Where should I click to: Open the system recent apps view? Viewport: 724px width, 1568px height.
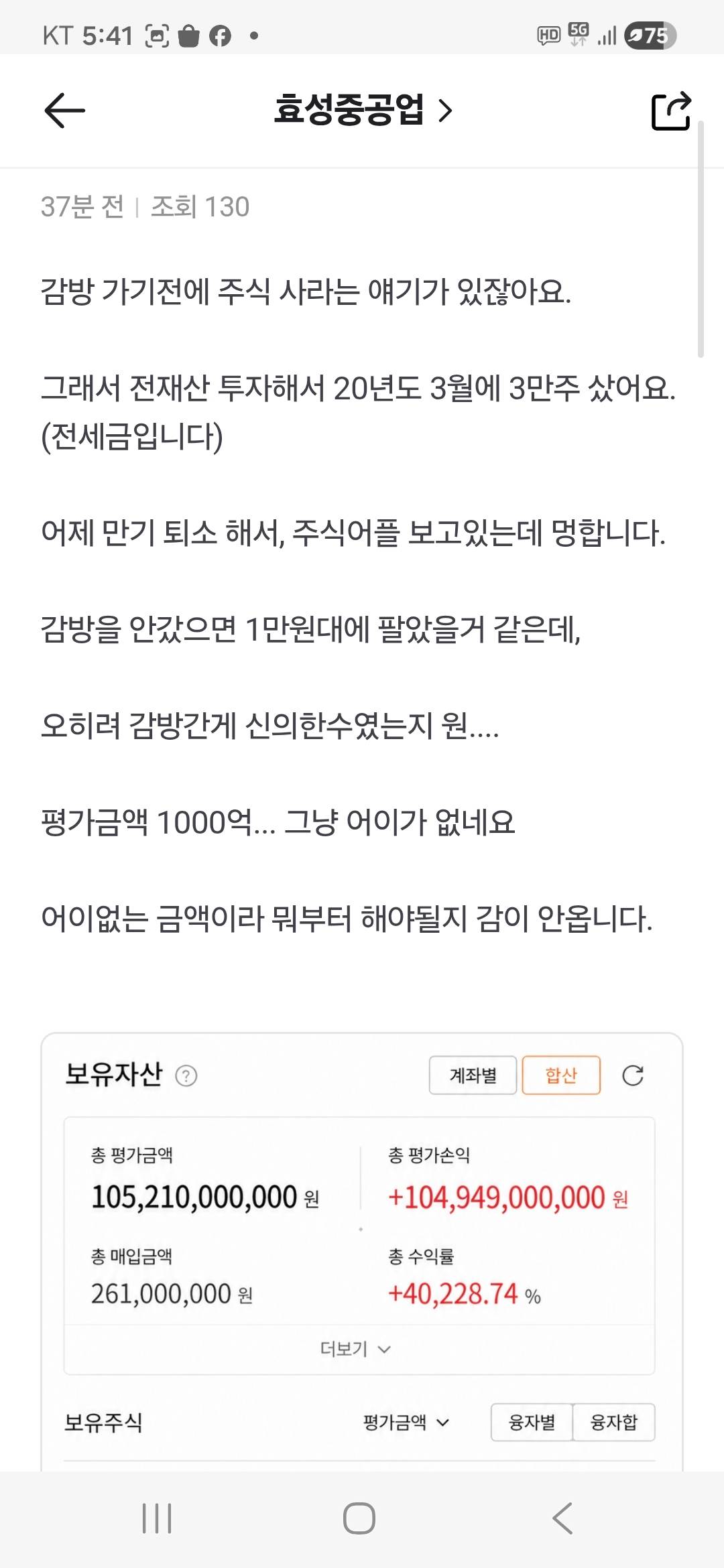[x=157, y=1518]
